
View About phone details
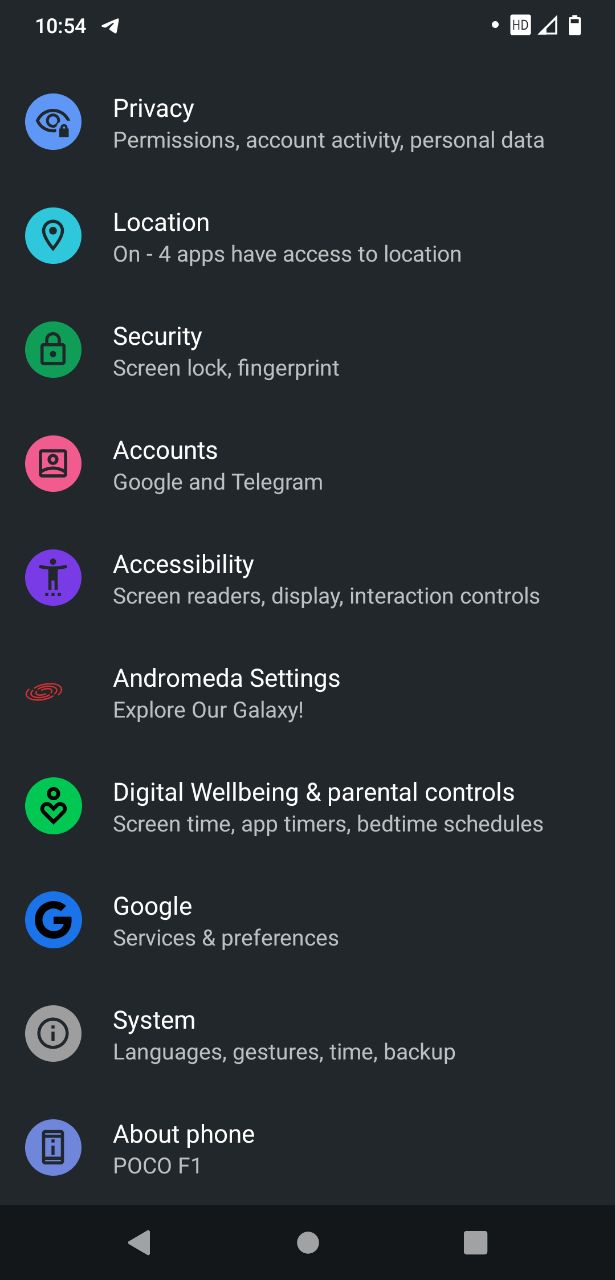pyautogui.click(x=307, y=1148)
